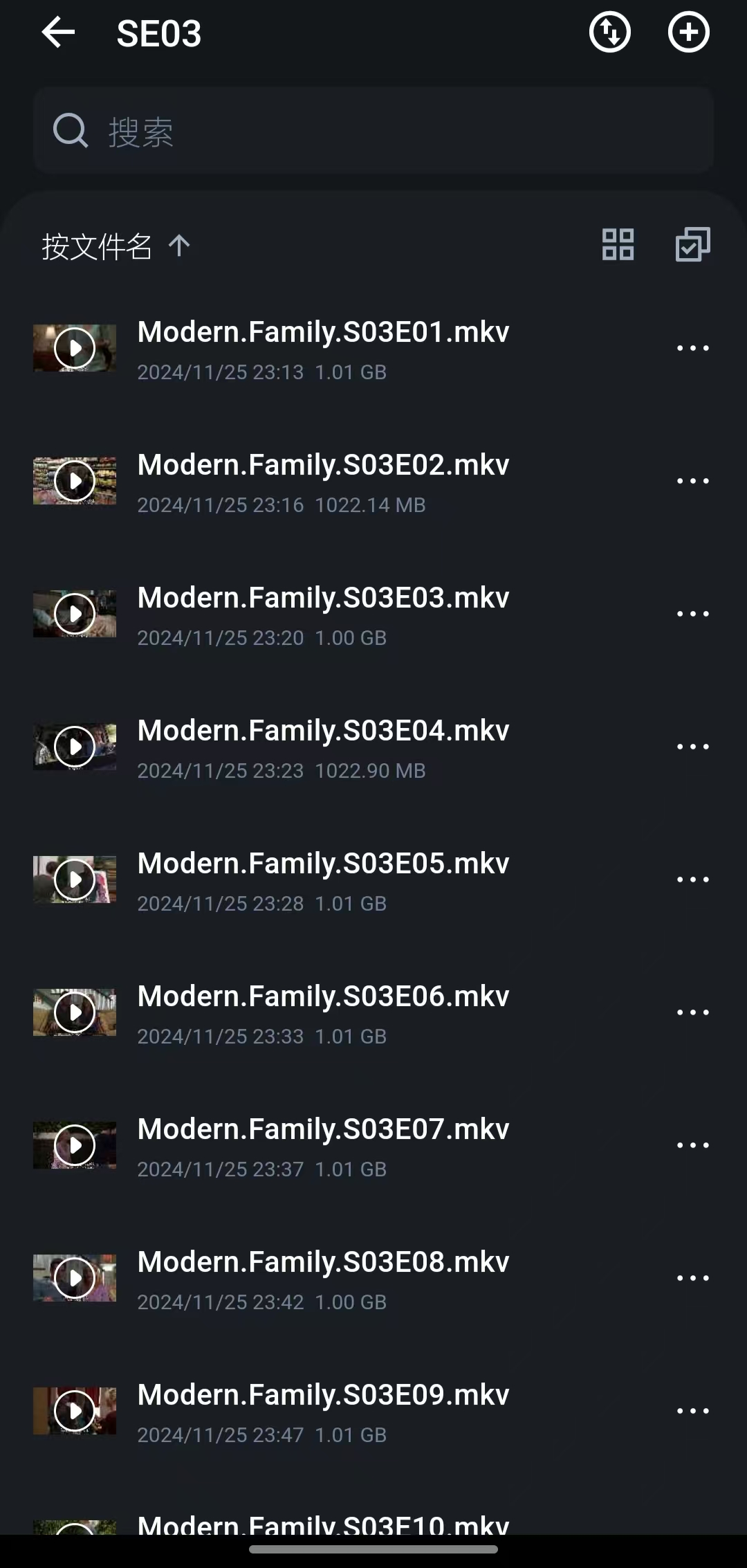The image size is (747, 1568).
Task: Tap the add plus icon
Action: pyautogui.click(x=688, y=33)
